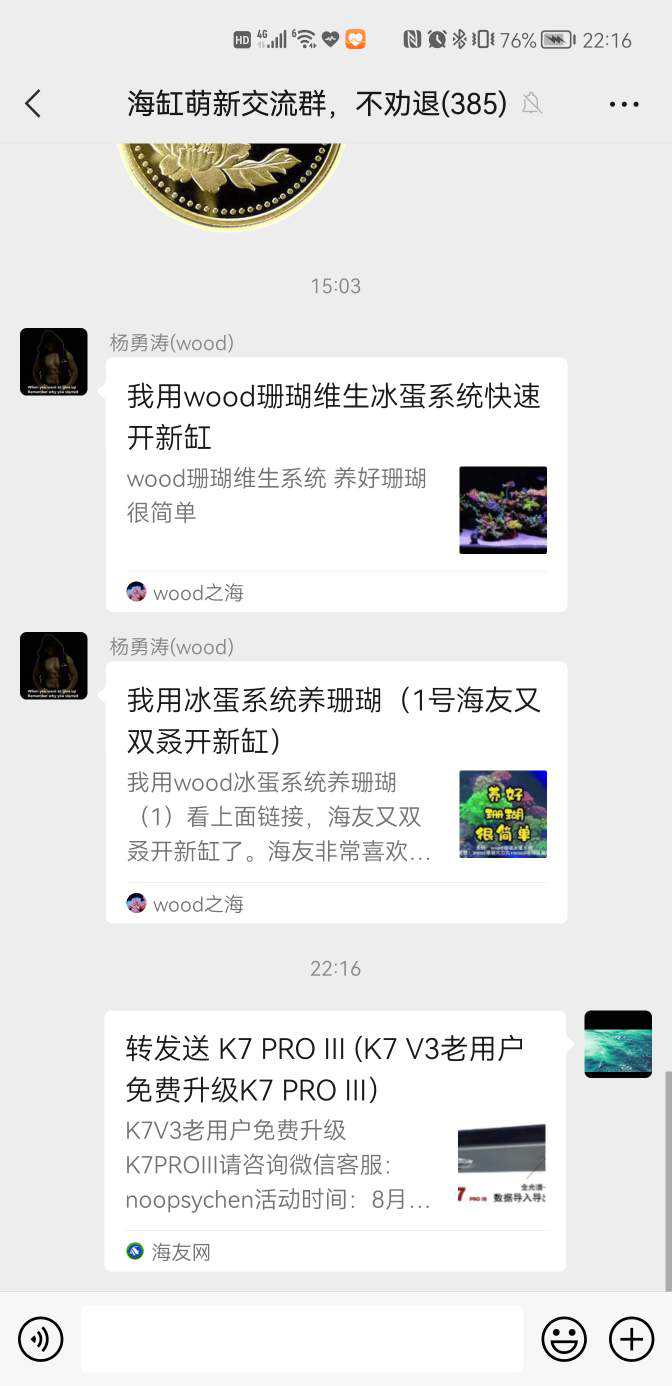The height and width of the screenshot is (1386, 672).
Task: View 杨勇涛(wood) avatar beside 快速开新缸 card
Action: [54, 361]
